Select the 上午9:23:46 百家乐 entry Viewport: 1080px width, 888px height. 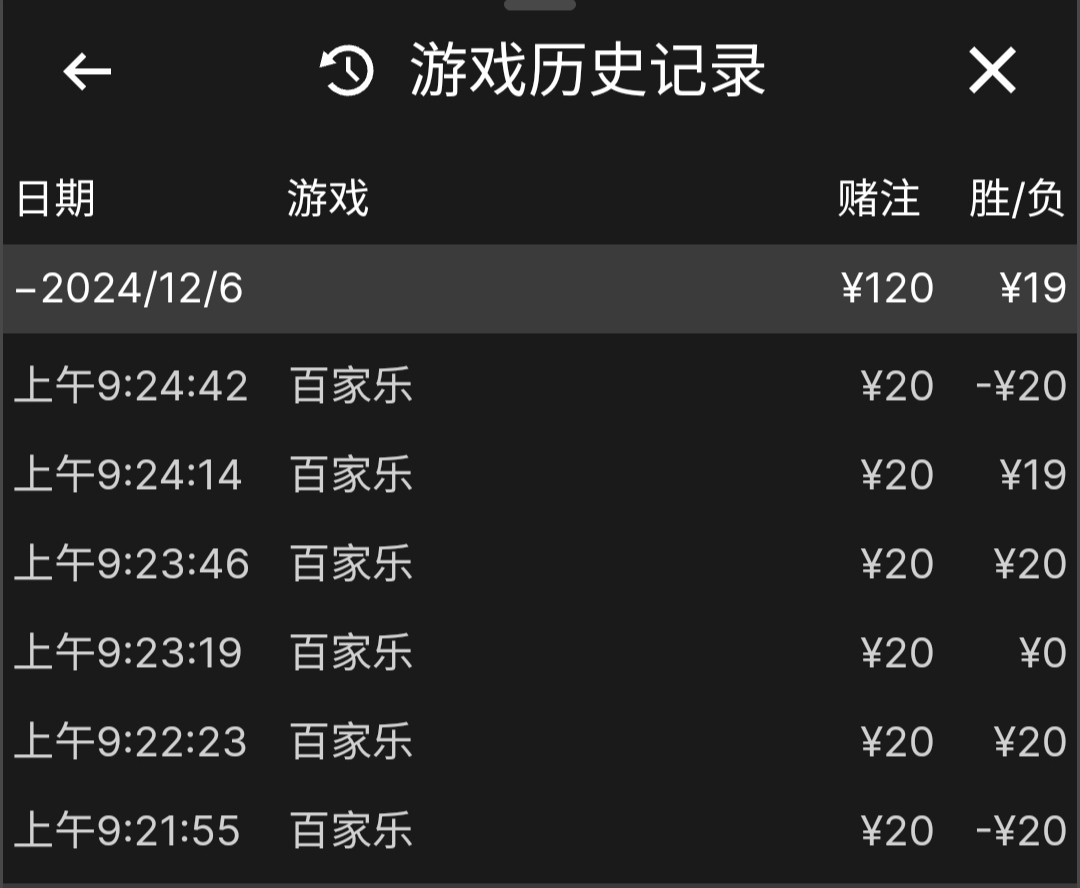[540, 564]
